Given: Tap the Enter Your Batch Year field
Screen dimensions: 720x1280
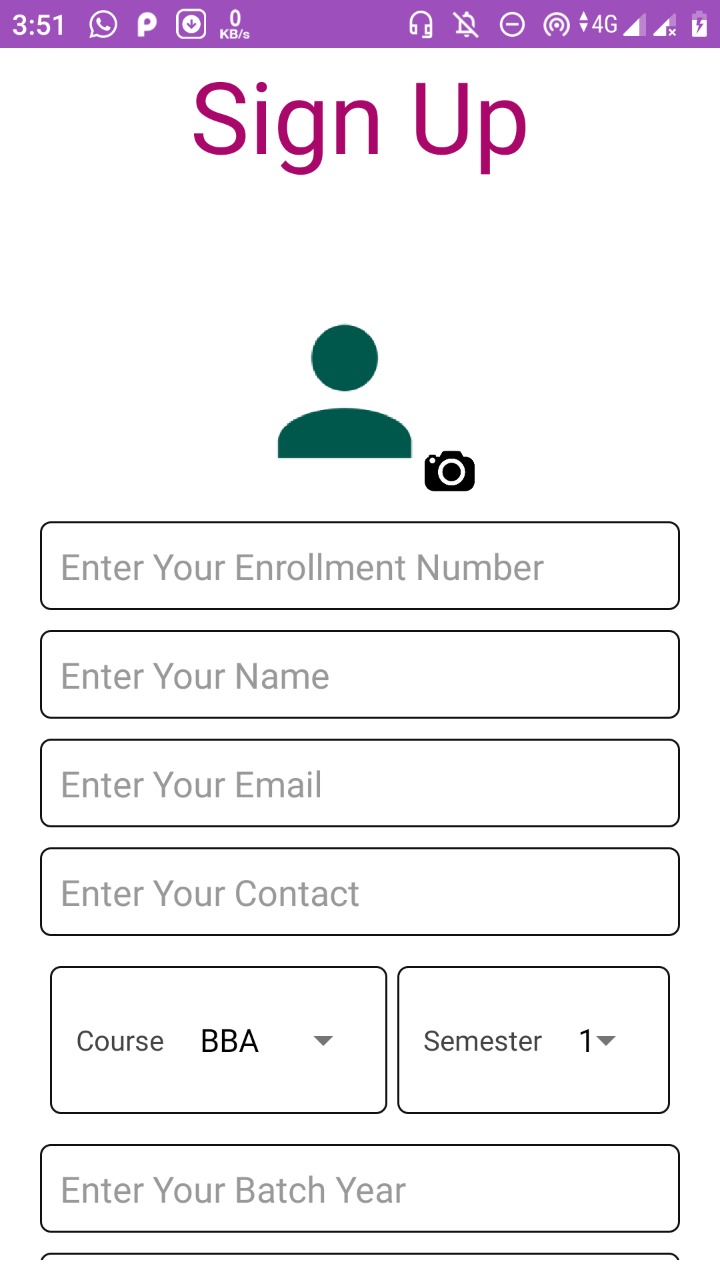Looking at the screenshot, I should click(x=360, y=1189).
